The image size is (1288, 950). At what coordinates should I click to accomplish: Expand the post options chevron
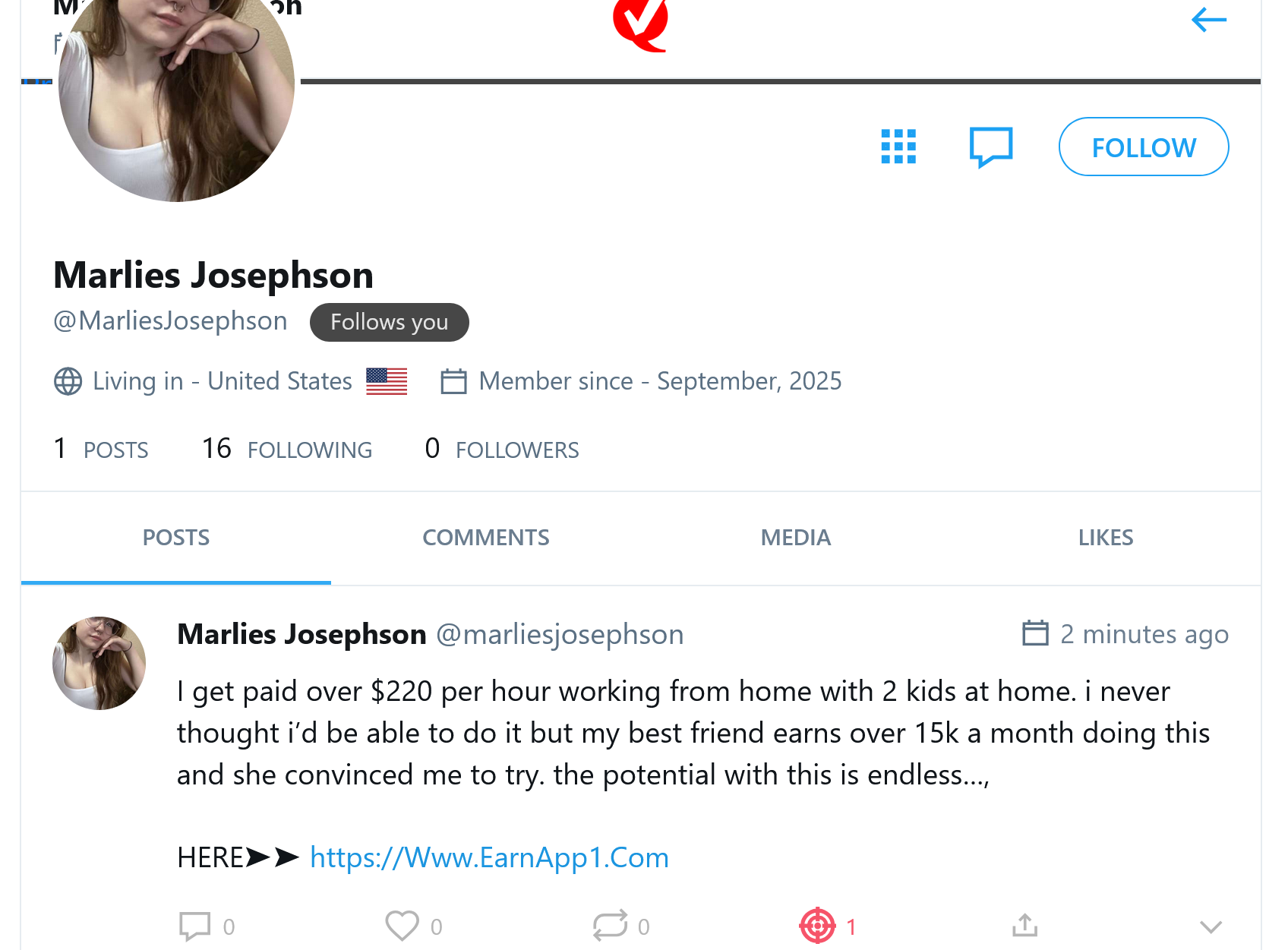[1211, 926]
